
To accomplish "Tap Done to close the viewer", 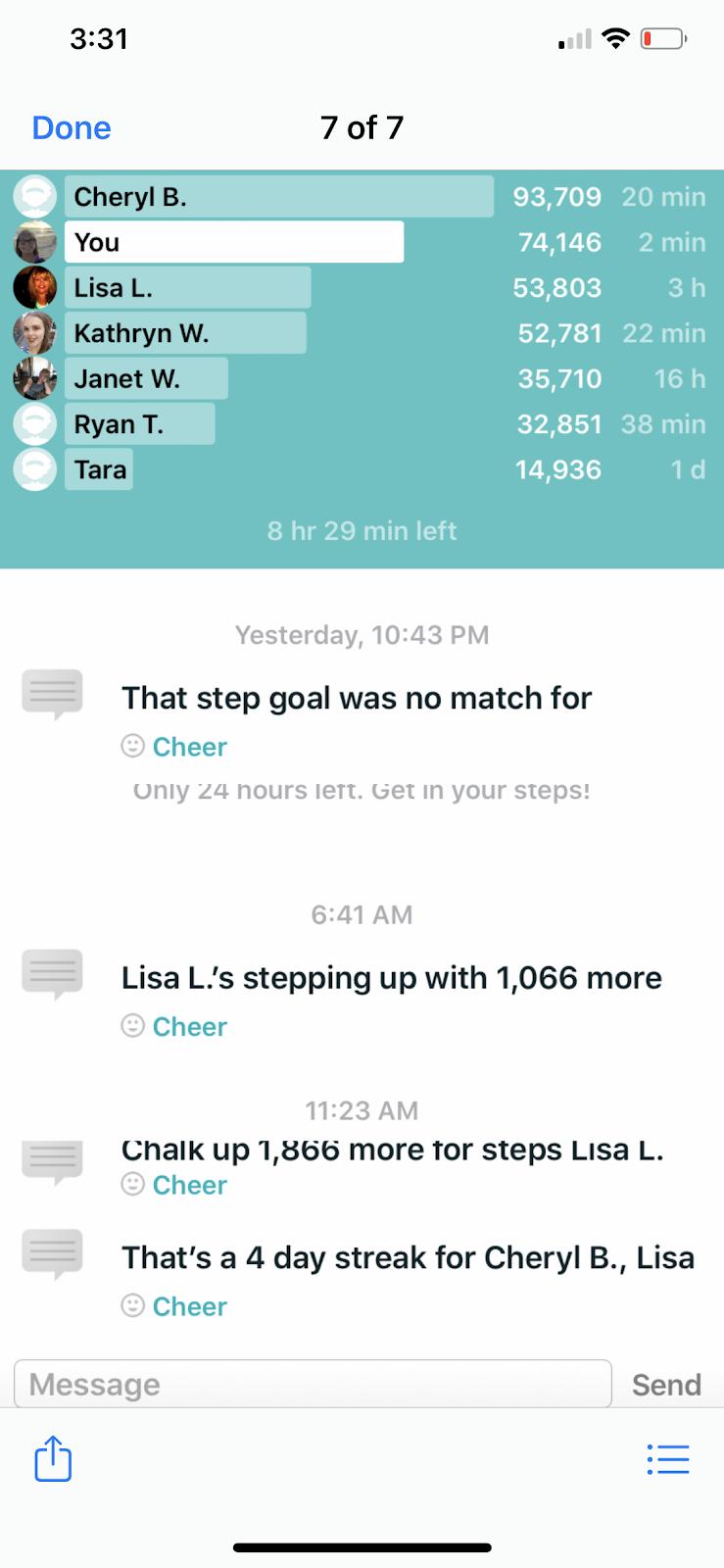I will coord(72,128).
